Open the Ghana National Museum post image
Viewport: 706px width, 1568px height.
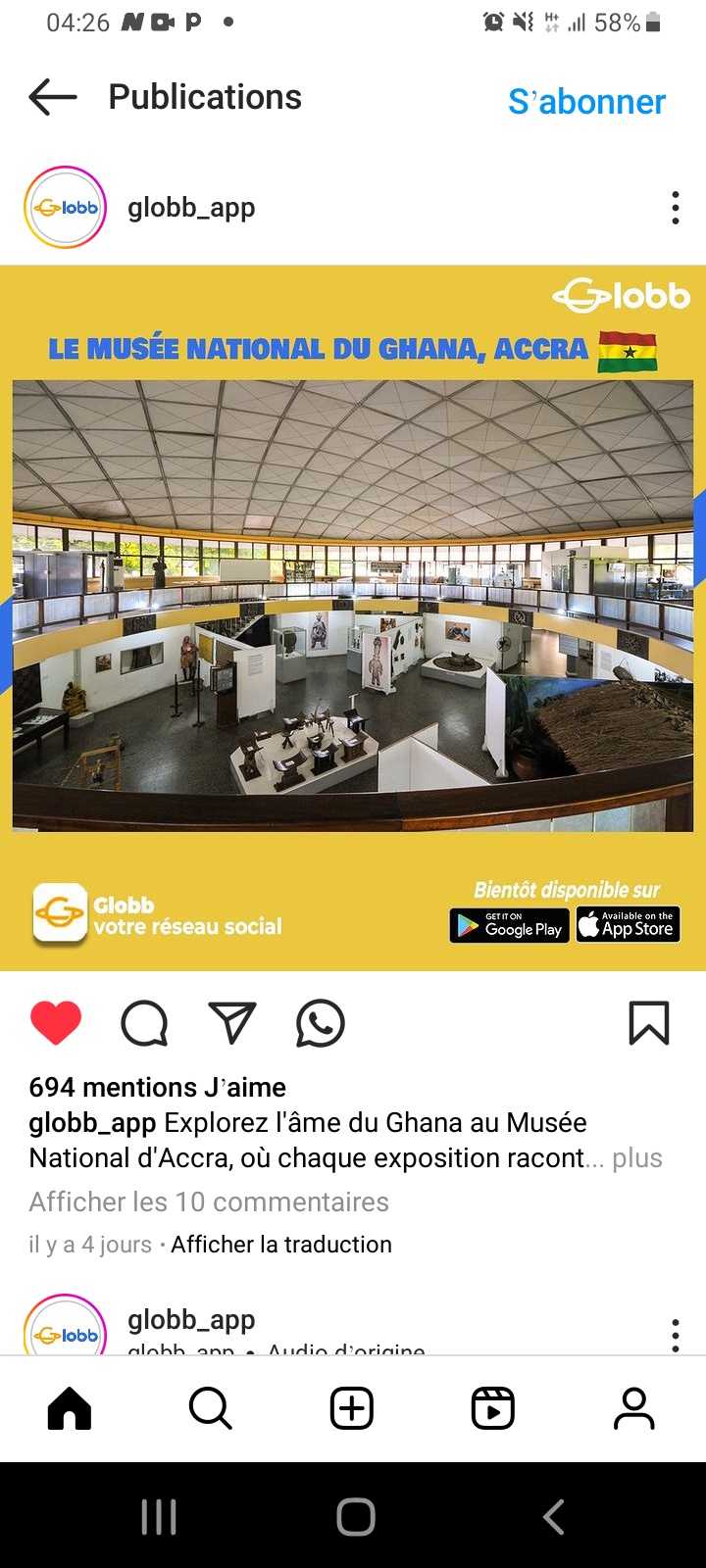pyautogui.click(x=353, y=617)
